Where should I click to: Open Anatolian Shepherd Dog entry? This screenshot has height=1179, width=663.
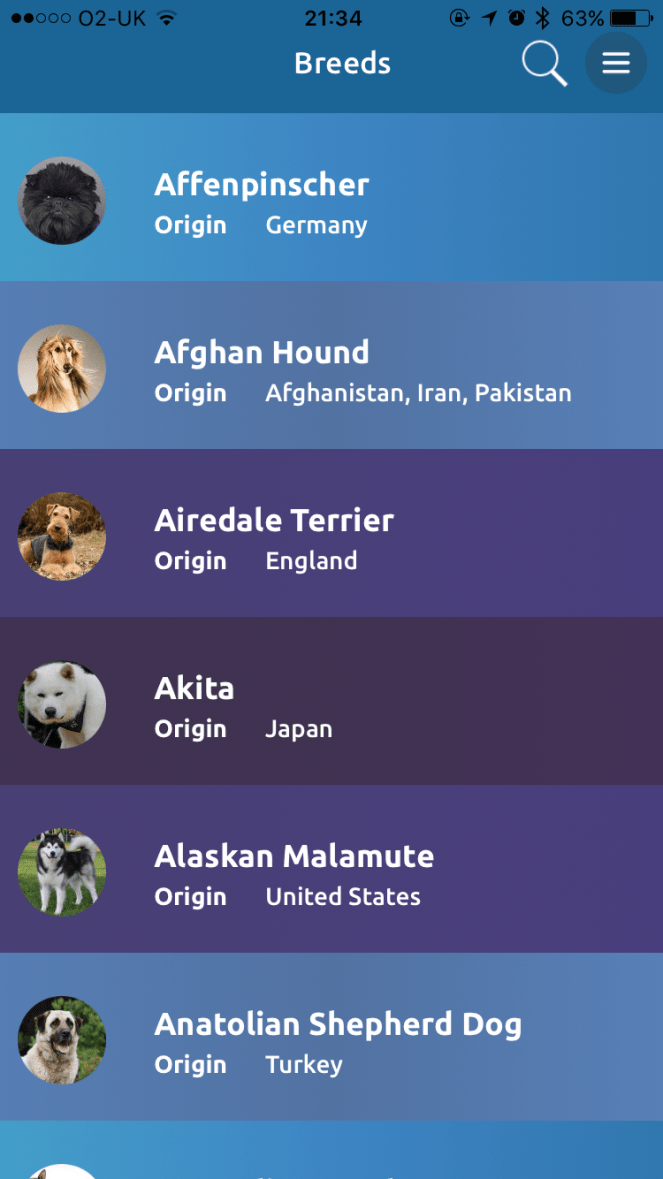(331, 1038)
